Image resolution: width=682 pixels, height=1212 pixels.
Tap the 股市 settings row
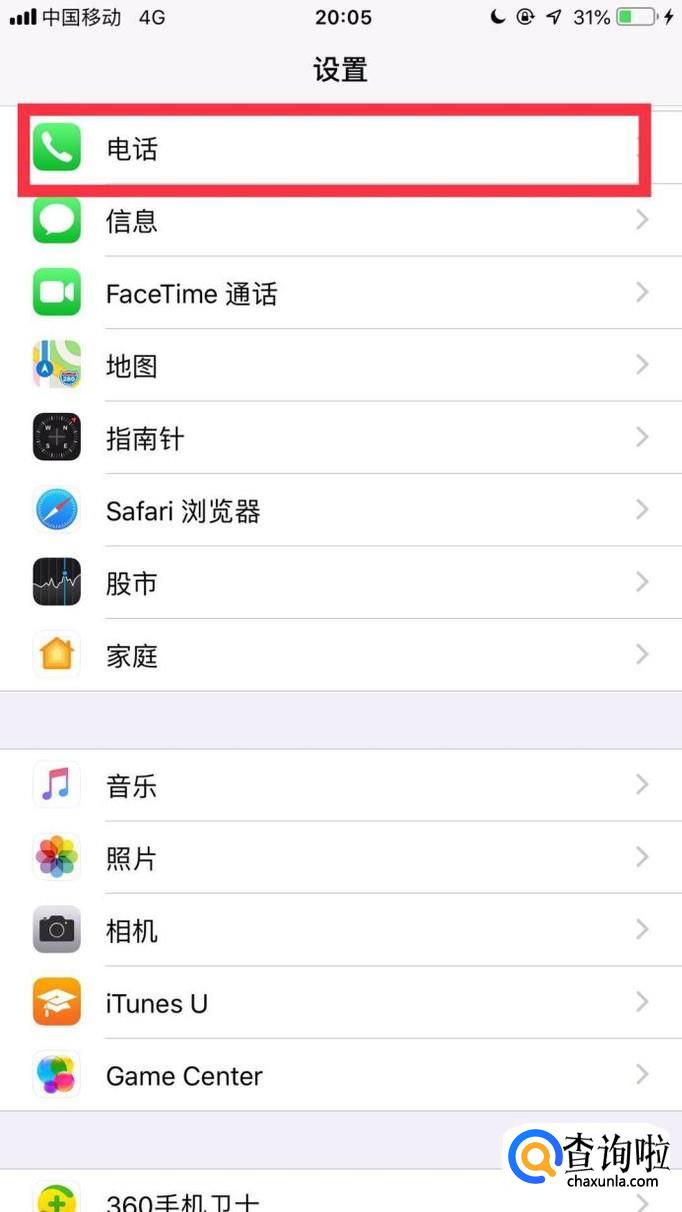click(340, 583)
